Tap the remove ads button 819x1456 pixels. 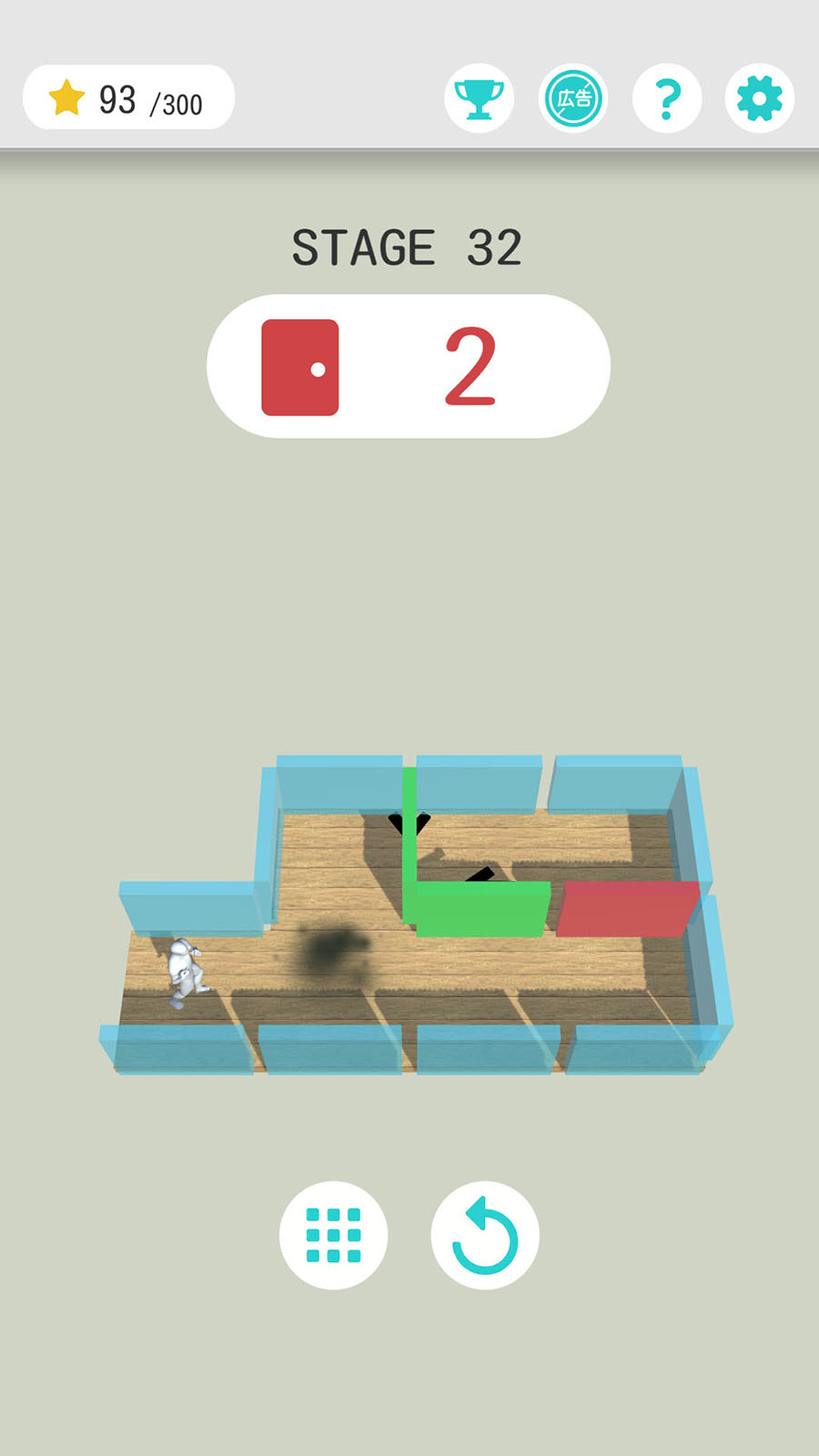point(573,98)
